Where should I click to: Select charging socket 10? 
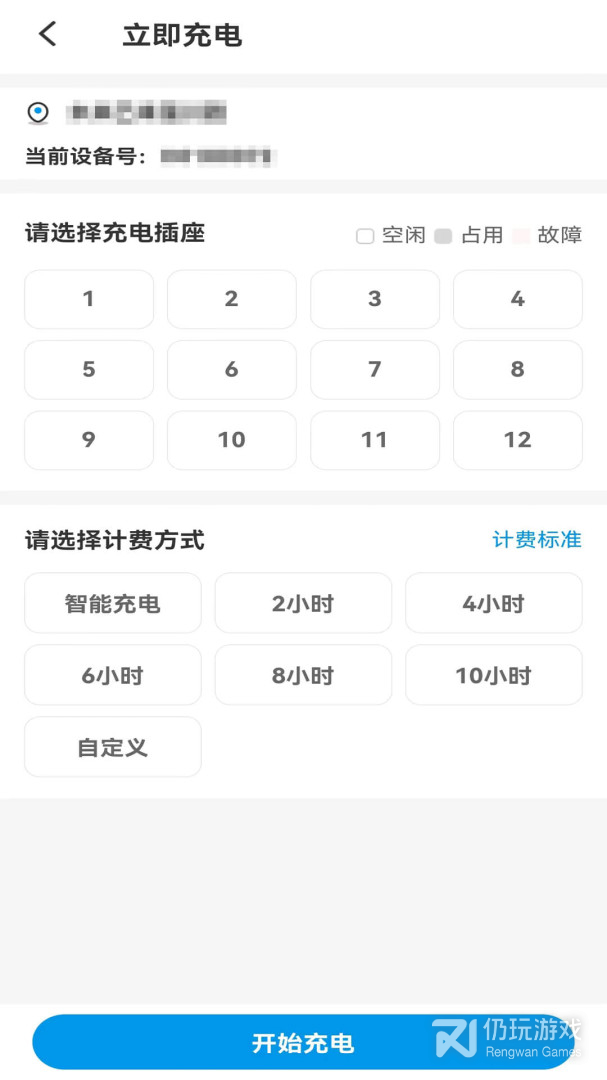(232, 440)
